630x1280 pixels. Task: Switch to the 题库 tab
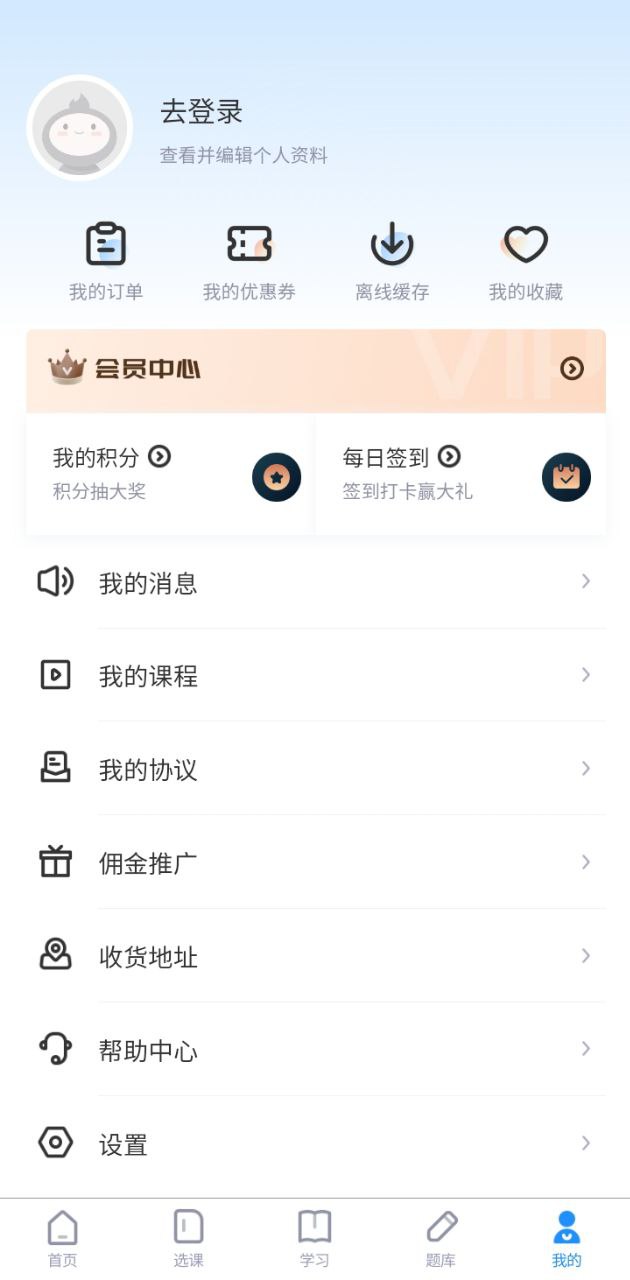(x=440, y=1238)
